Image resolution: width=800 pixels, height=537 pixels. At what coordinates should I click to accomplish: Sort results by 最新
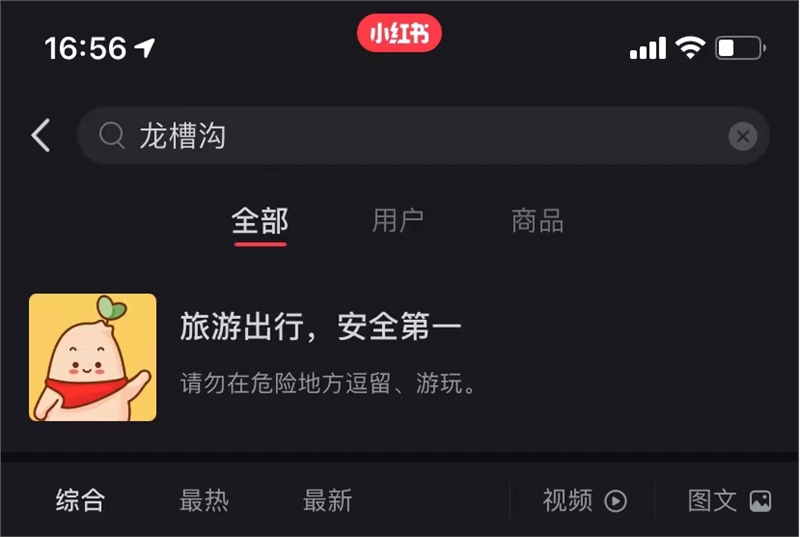pyautogui.click(x=328, y=500)
